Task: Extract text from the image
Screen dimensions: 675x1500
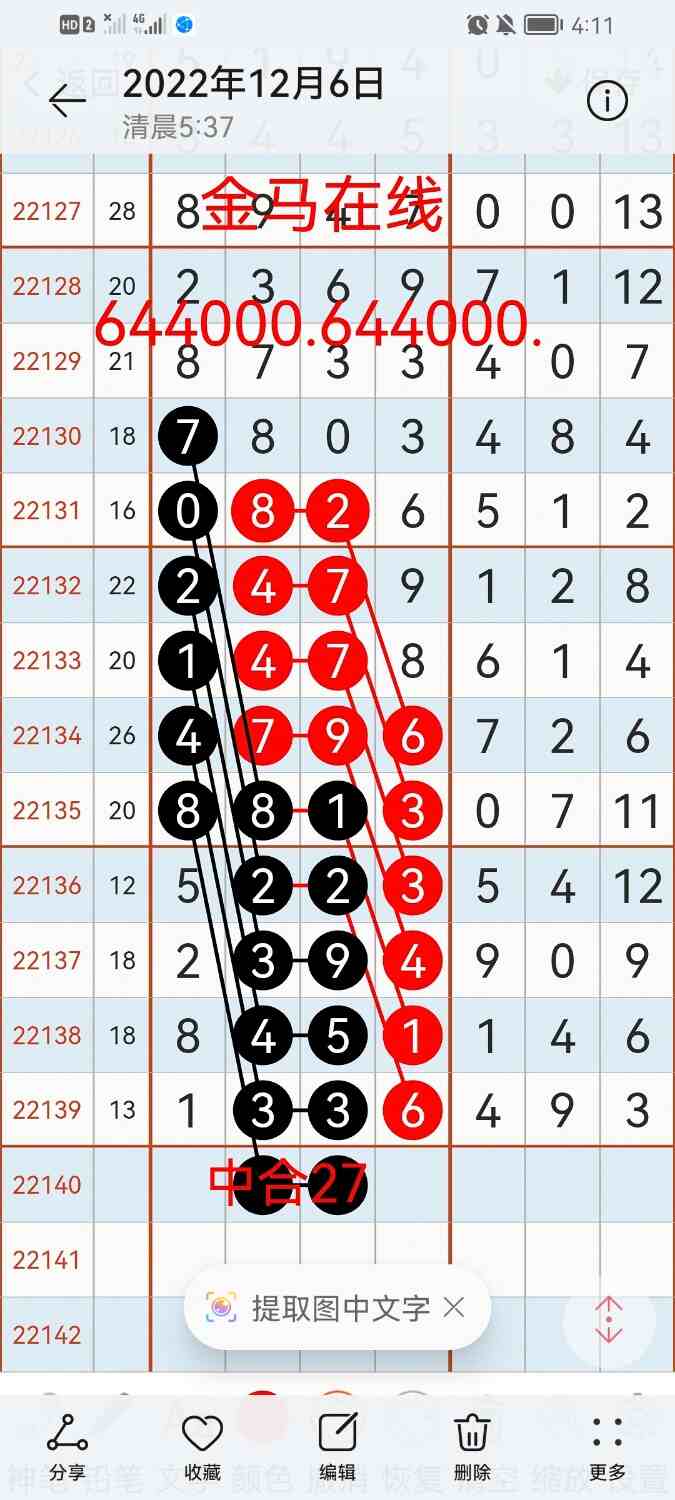Action: 318,1307
